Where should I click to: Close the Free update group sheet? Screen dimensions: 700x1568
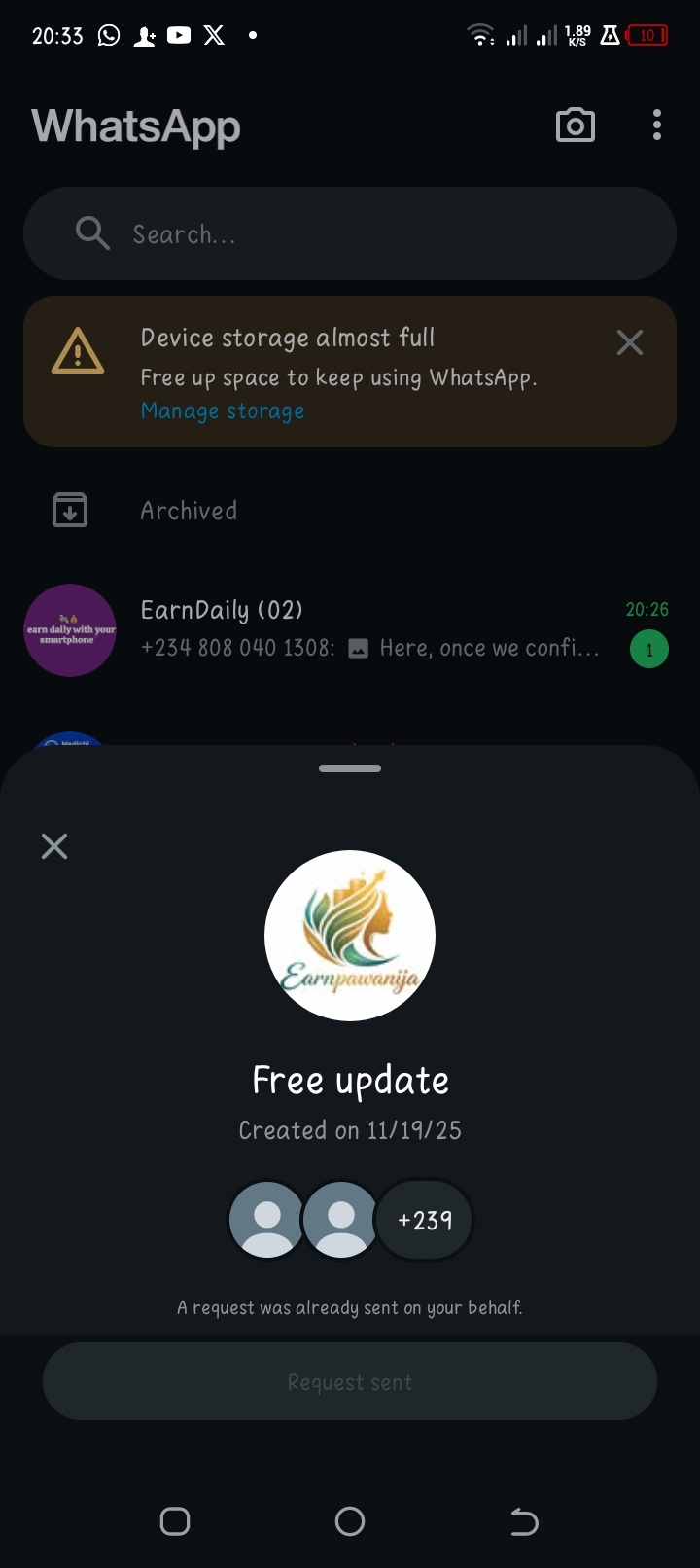pyautogui.click(x=54, y=846)
